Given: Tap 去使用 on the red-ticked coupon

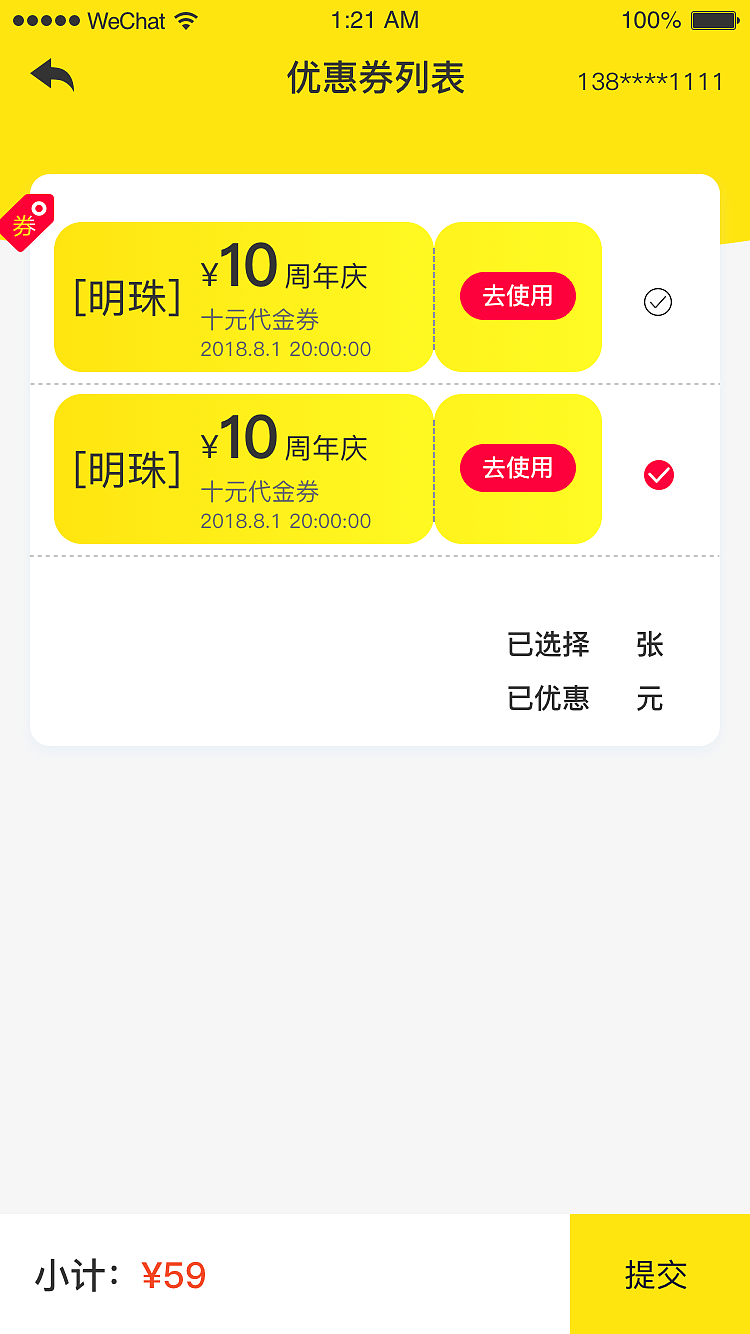Looking at the screenshot, I should pyautogui.click(x=517, y=468).
